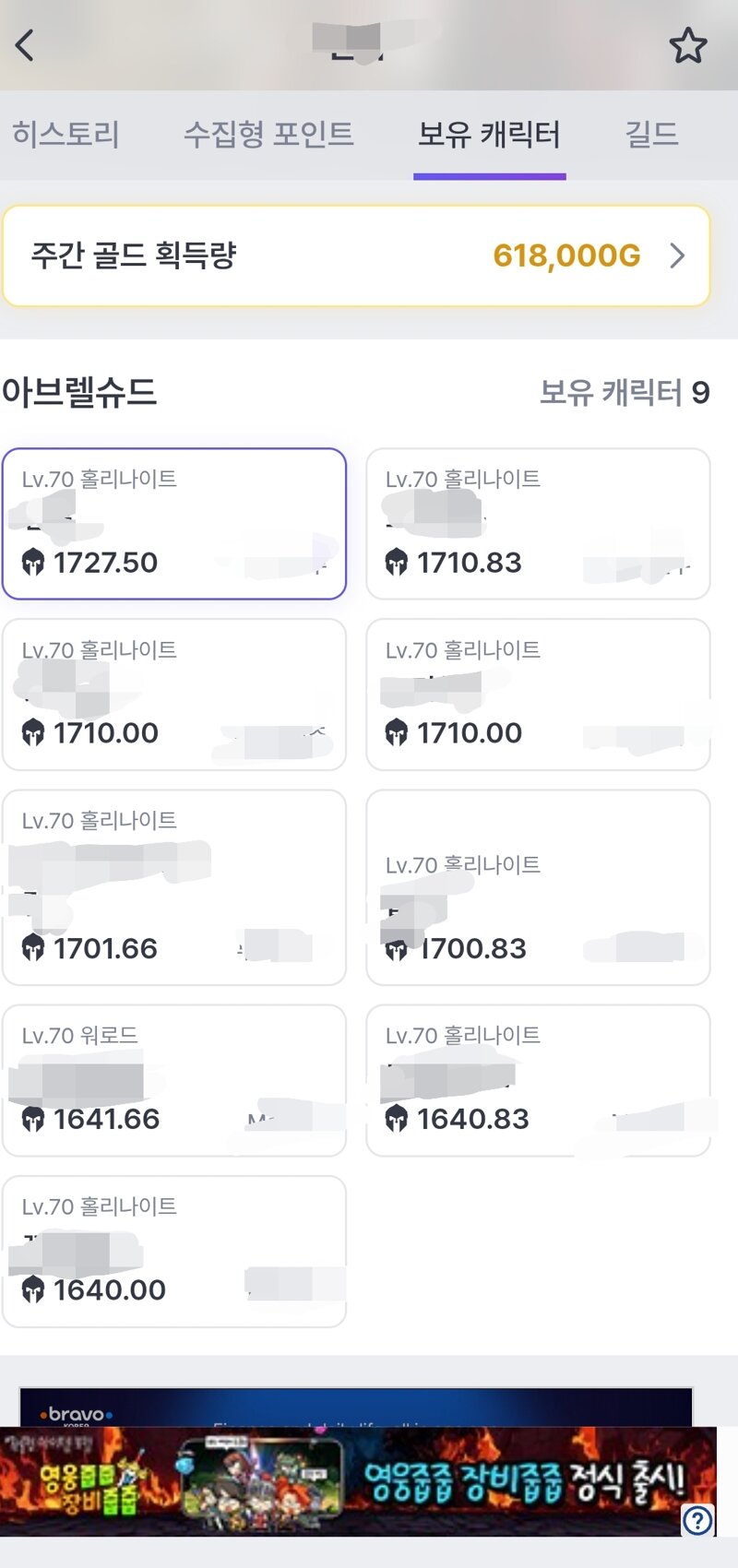Open the 수집형 포인트 tab
This screenshot has width=738, height=1568.
tap(268, 135)
